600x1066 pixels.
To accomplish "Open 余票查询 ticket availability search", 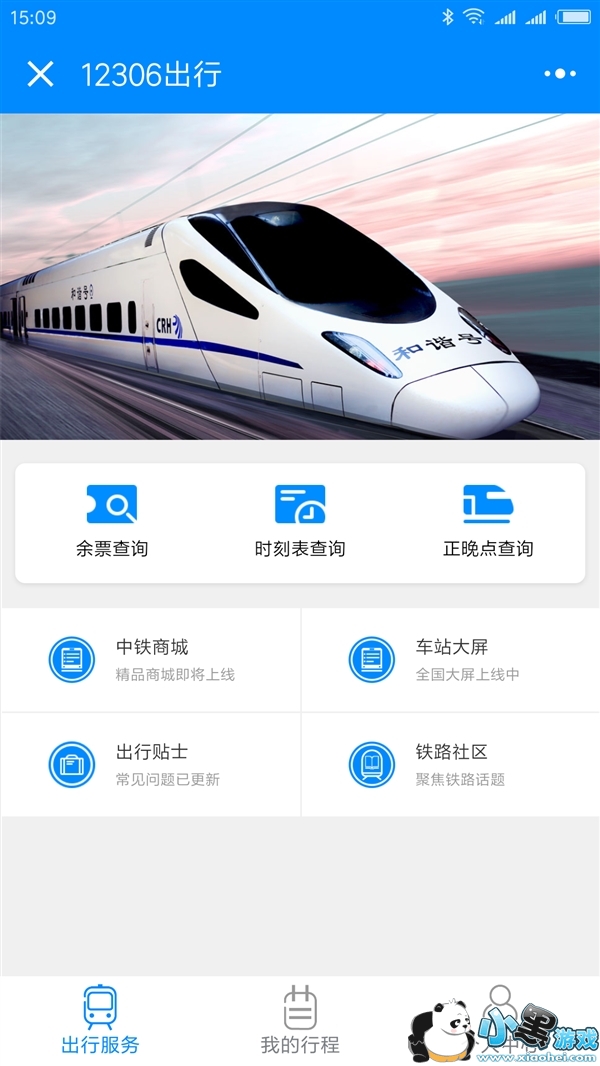I will (x=112, y=522).
